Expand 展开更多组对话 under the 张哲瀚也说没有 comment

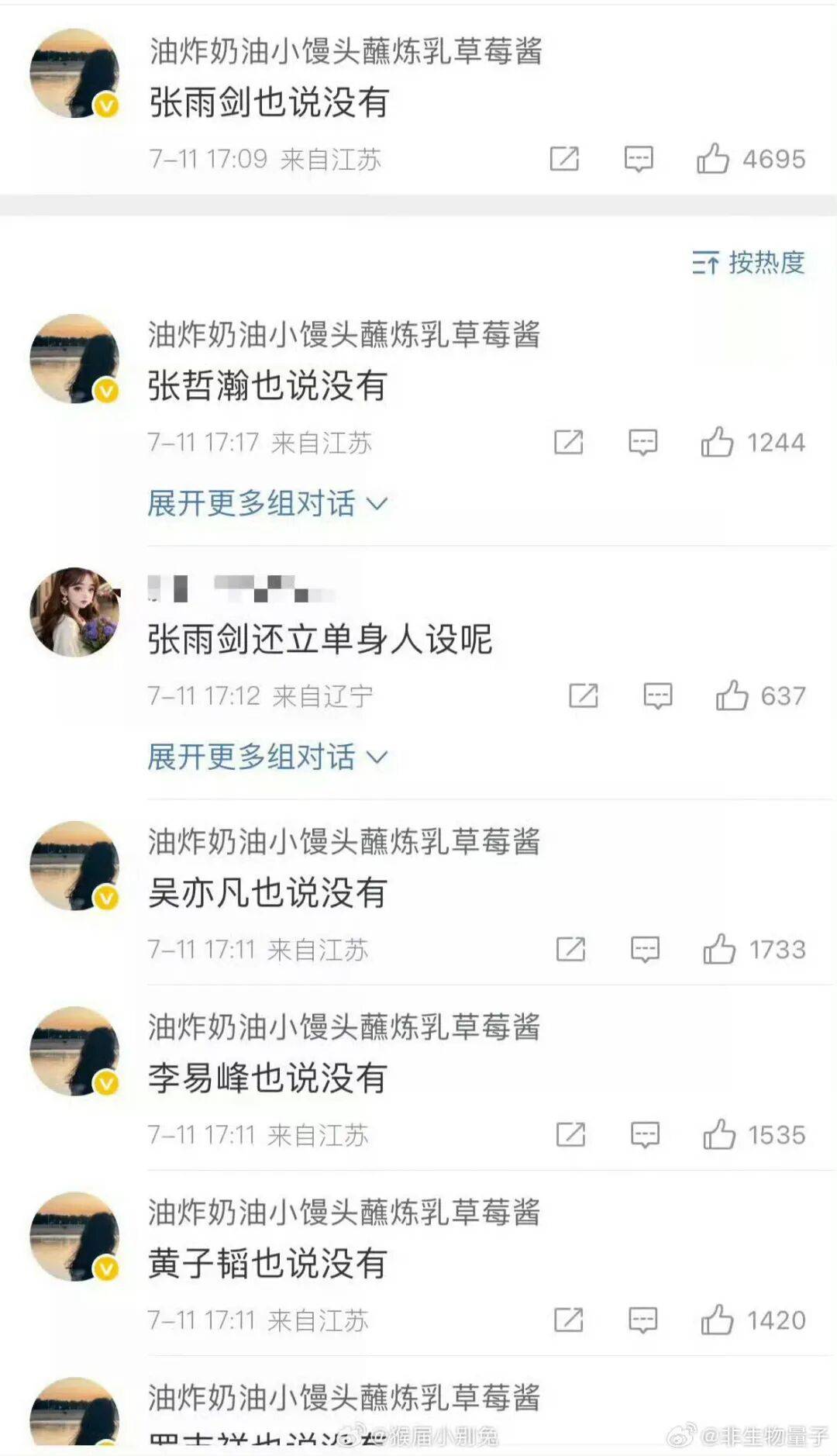pos(267,504)
